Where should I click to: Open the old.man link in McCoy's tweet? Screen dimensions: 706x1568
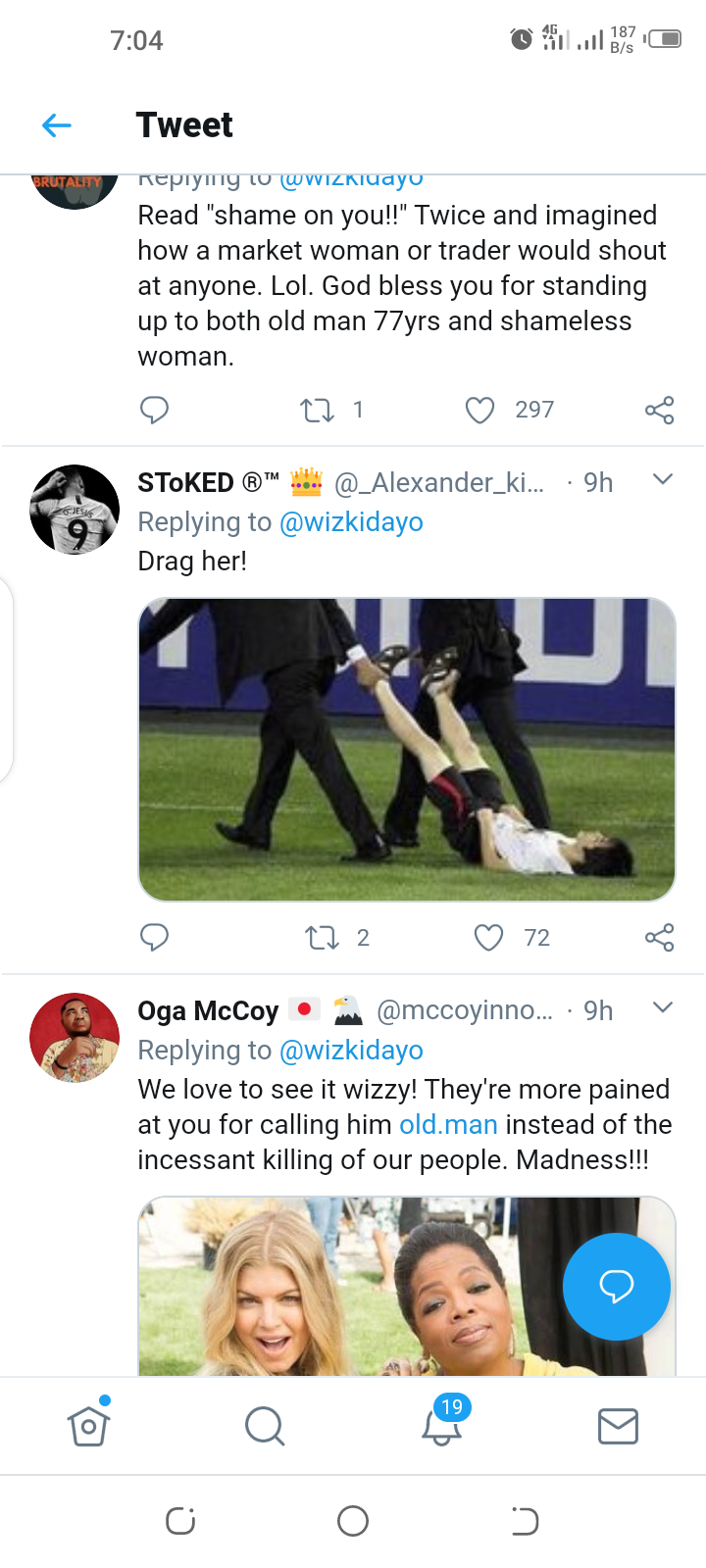click(448, 1124)
